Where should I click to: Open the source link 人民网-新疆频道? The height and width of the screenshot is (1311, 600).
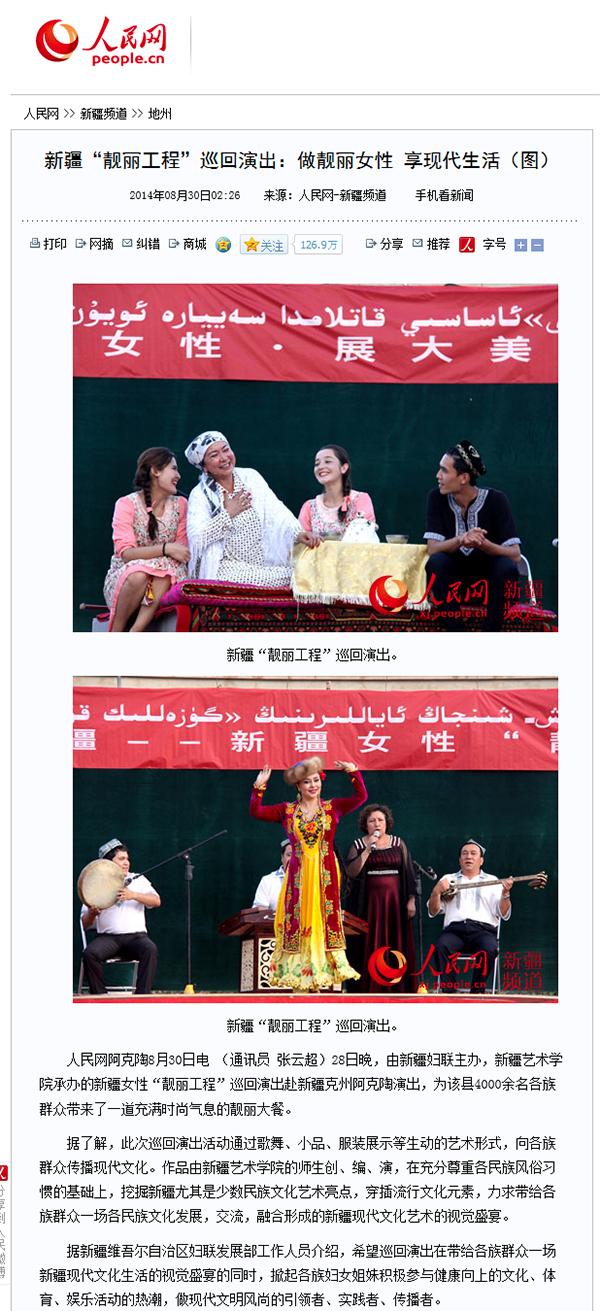342,195
